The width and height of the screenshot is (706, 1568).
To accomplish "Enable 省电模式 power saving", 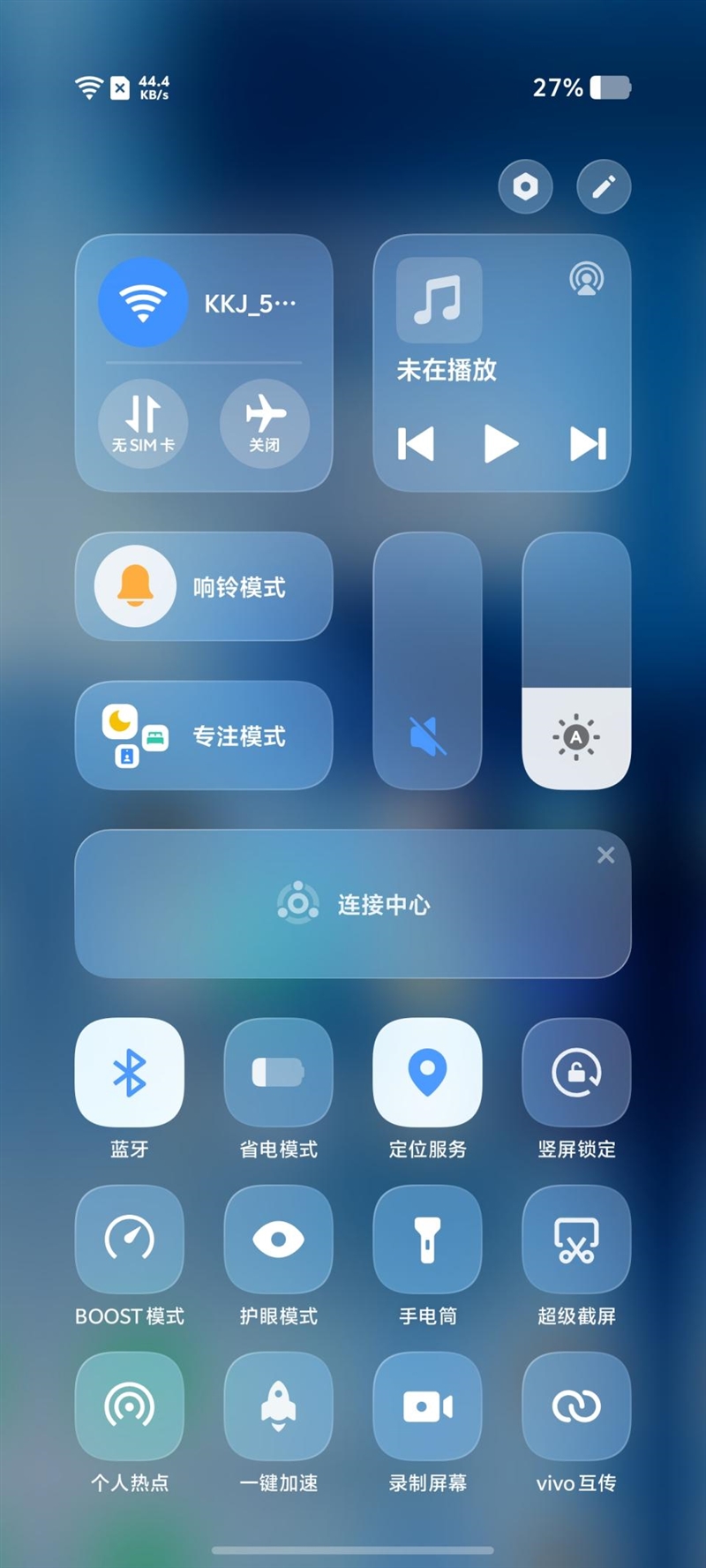I will pyautogui.click(x=278, y=1072).
